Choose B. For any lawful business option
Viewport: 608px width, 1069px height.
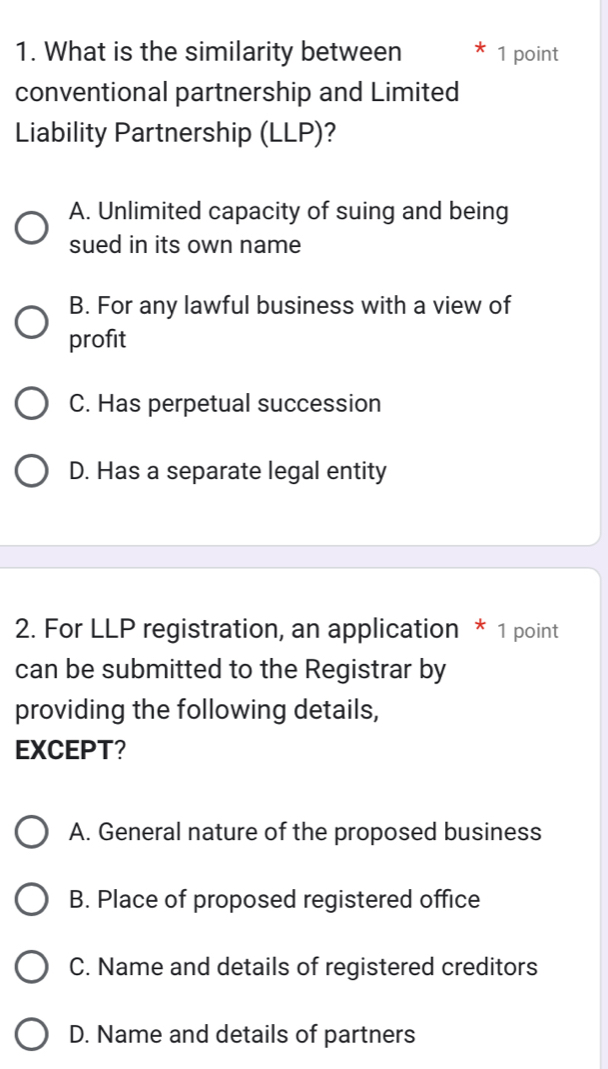(31, 323)
